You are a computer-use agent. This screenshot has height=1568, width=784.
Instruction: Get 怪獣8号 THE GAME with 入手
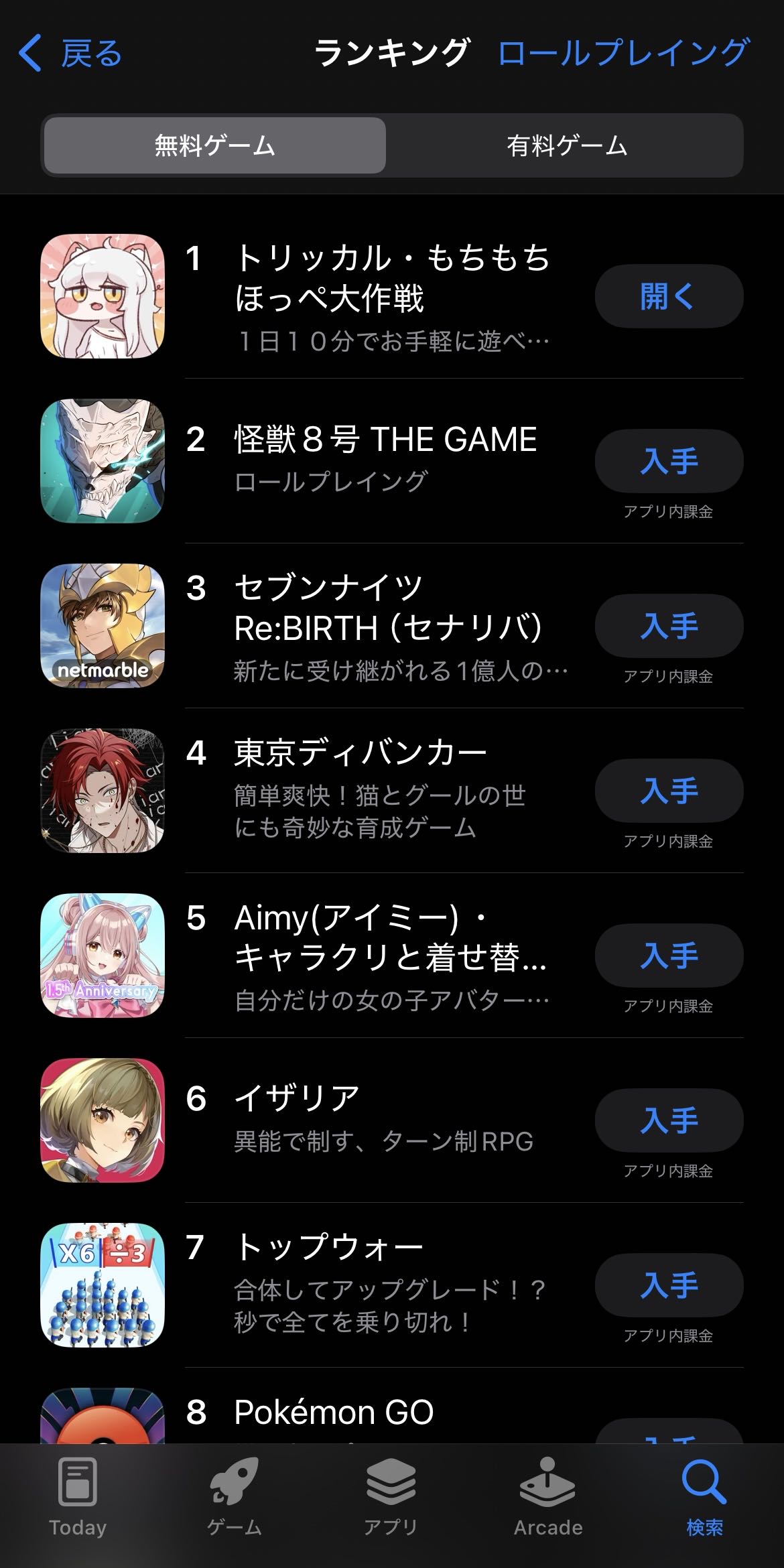pyautogui.click(x=669, y=461)
